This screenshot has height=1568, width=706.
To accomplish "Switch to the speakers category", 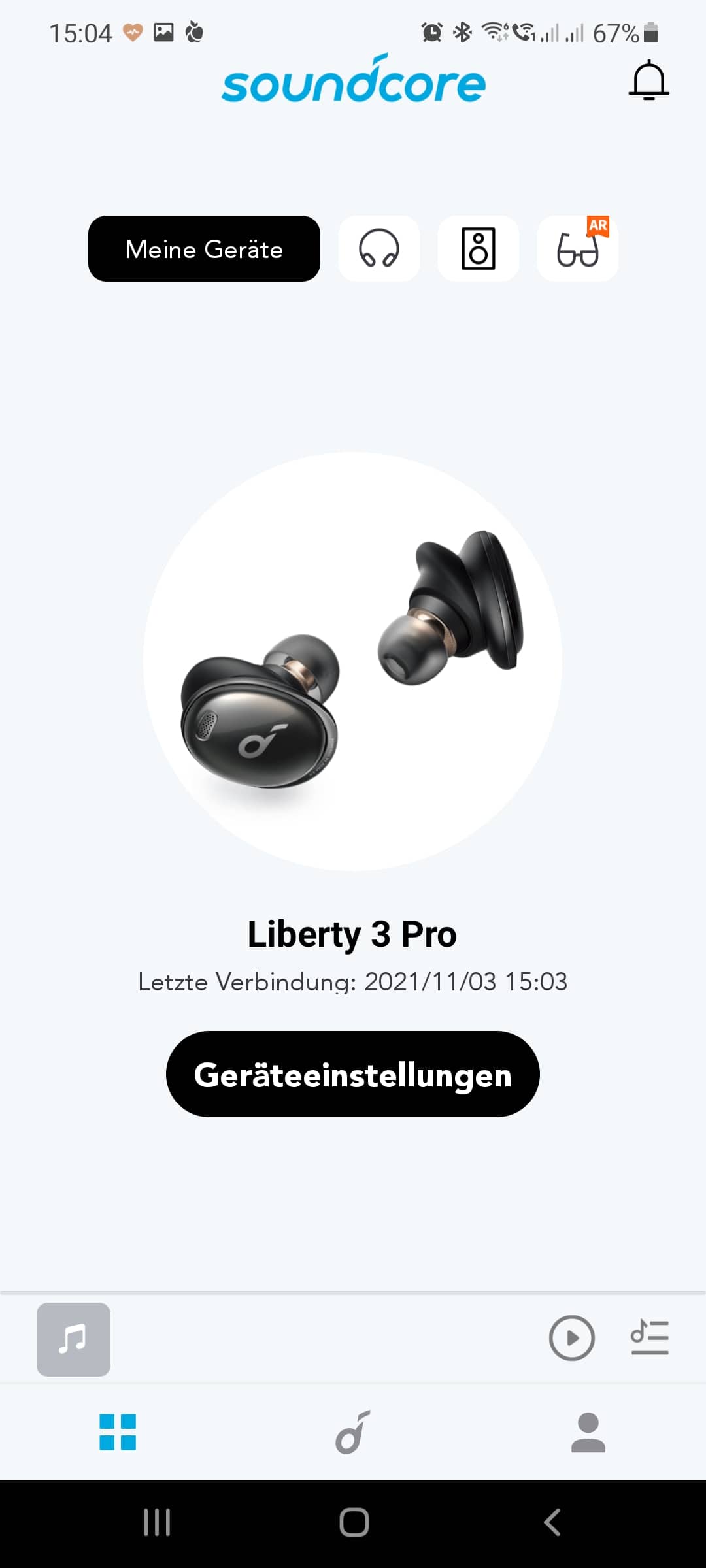I will [479, 249].
